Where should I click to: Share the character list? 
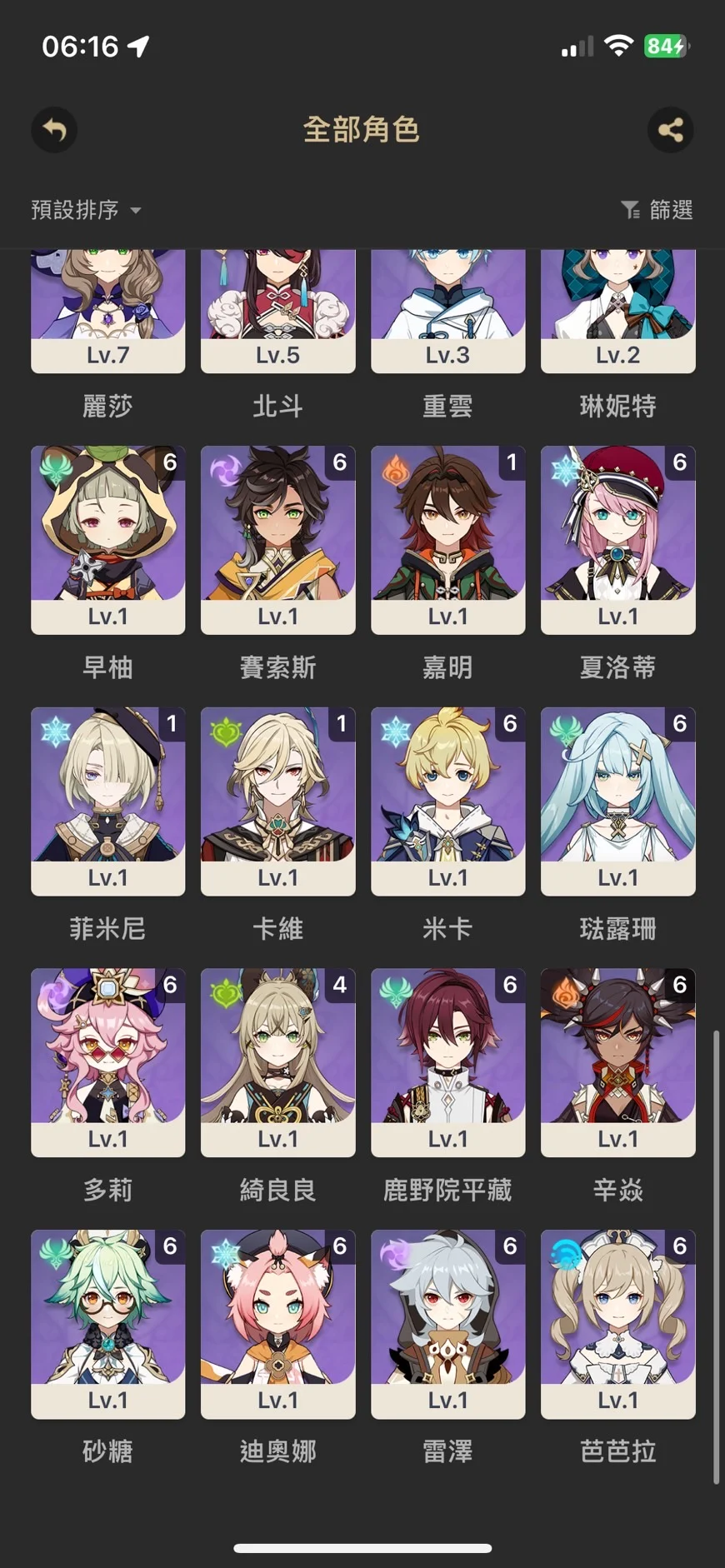(x=671, y=130)
